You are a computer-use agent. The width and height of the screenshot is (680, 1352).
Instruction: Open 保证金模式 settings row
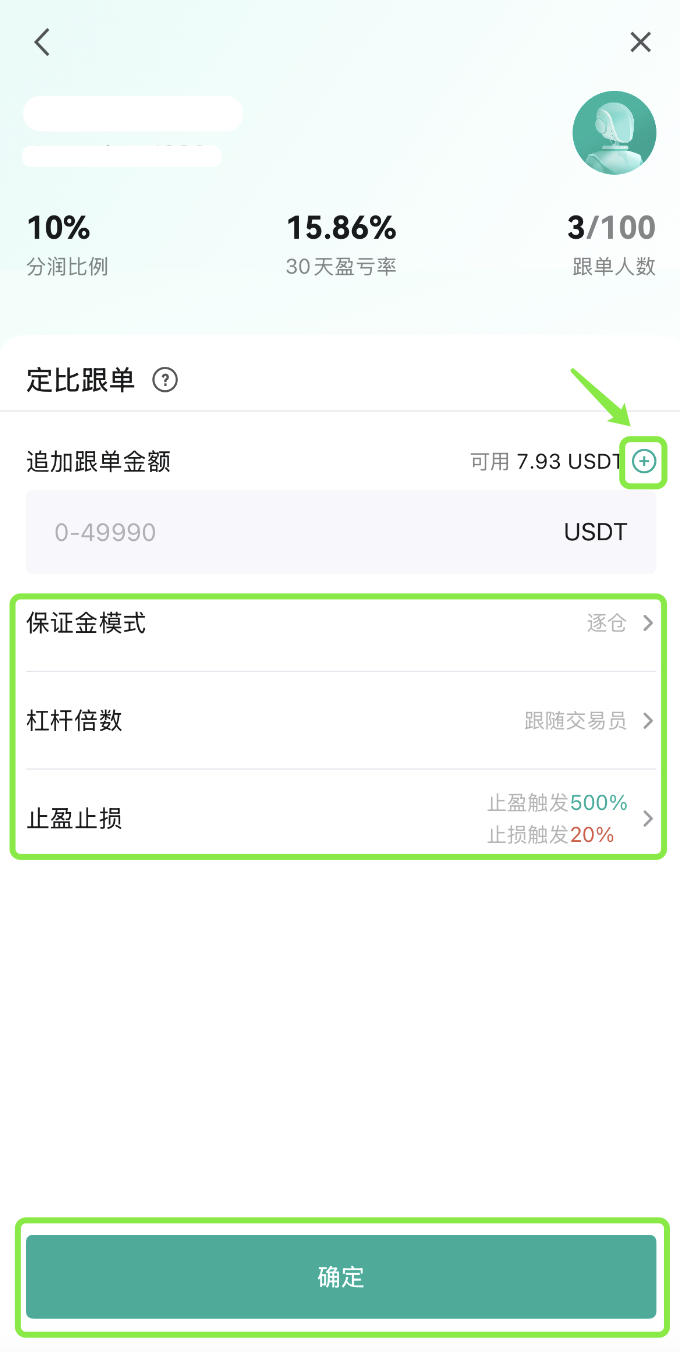point(341,623)
